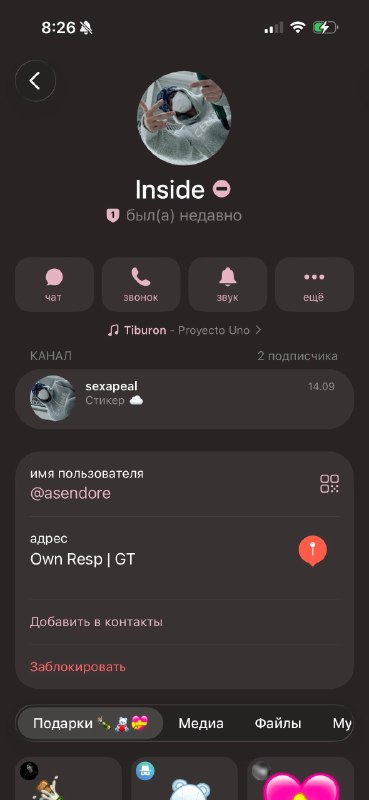
Task: Switch to the Медиа tab
Action: [x=201, y=723]
